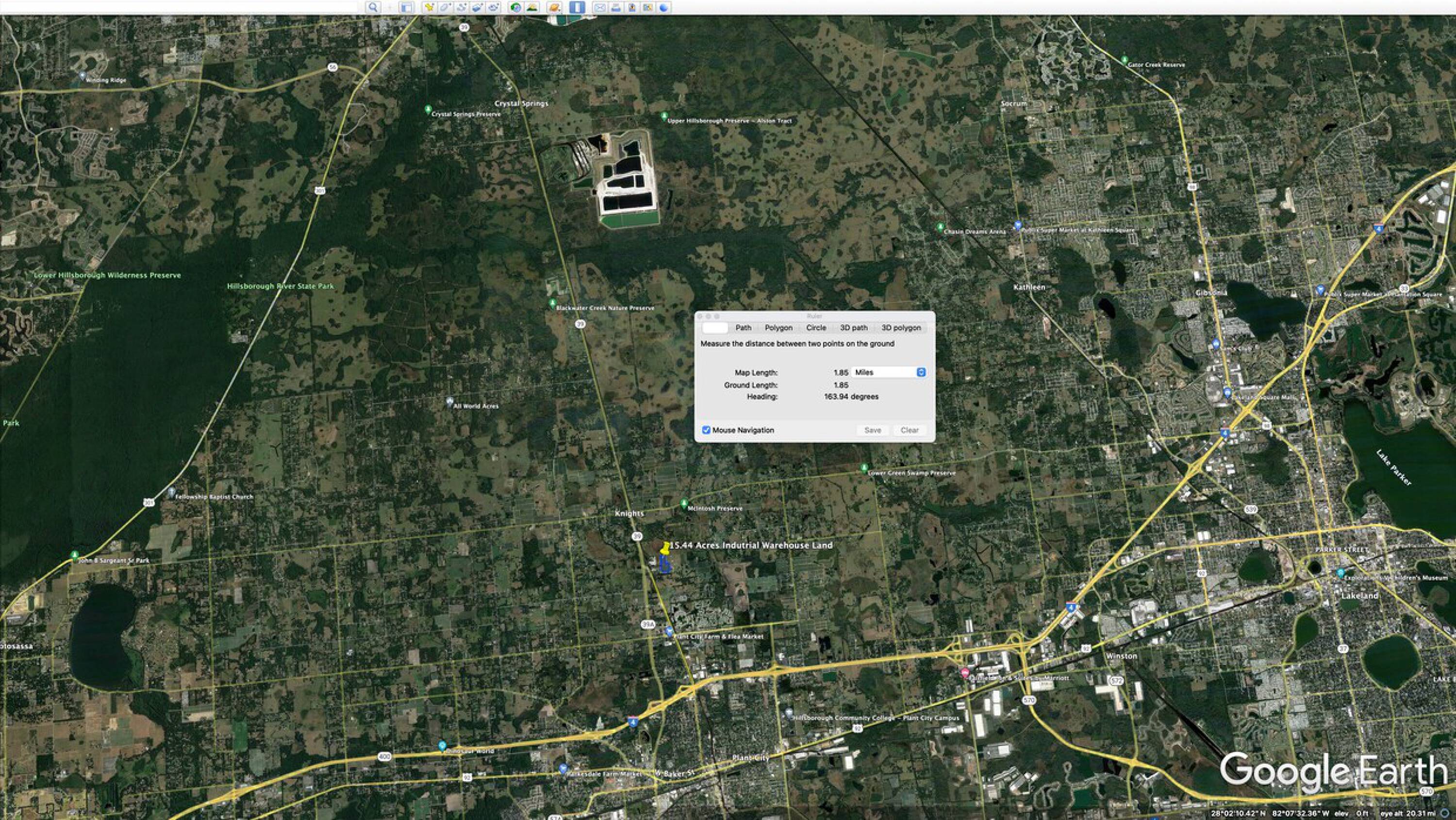Select the 3D polygon tab

901,327
